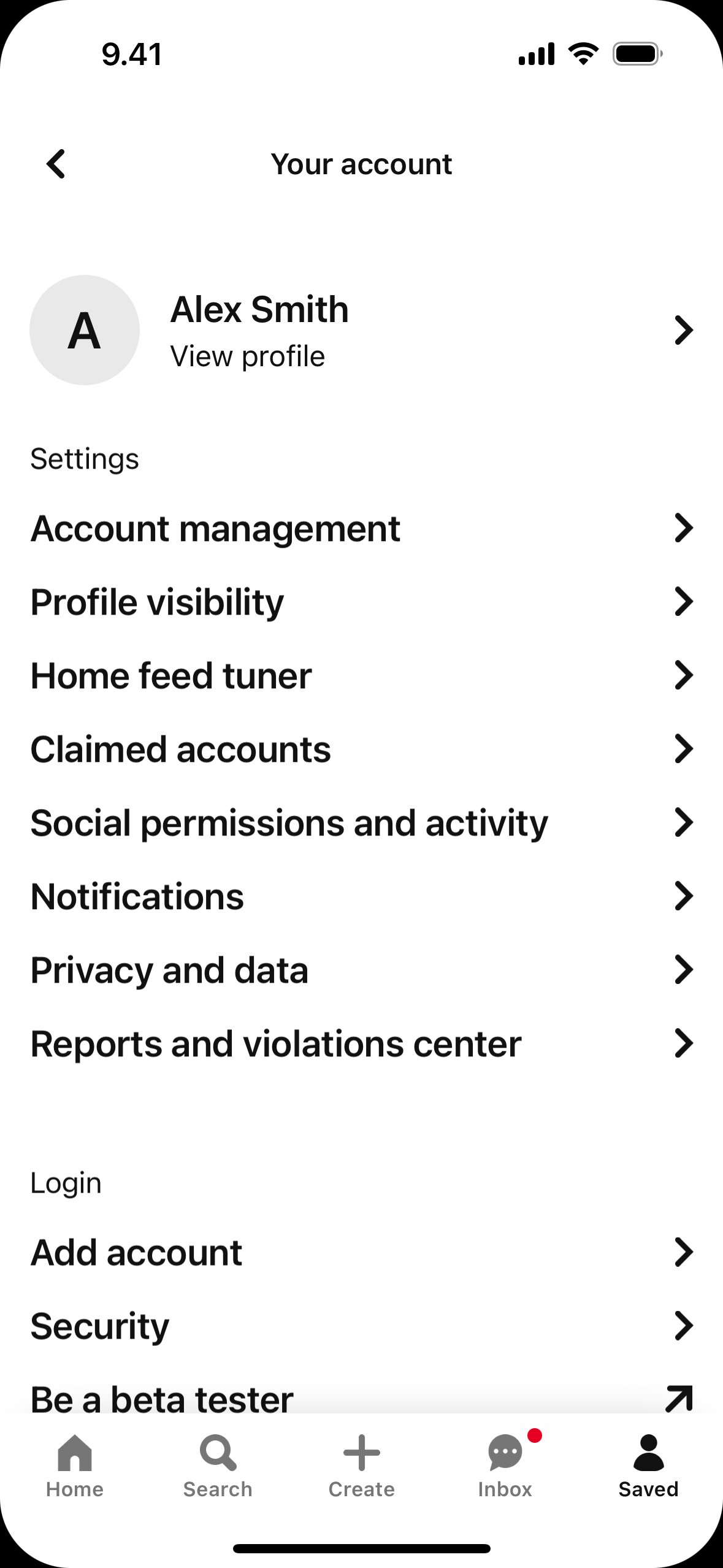Open Notifications settings
This screenshot has width=723, height=1568.
pos(361,896)
